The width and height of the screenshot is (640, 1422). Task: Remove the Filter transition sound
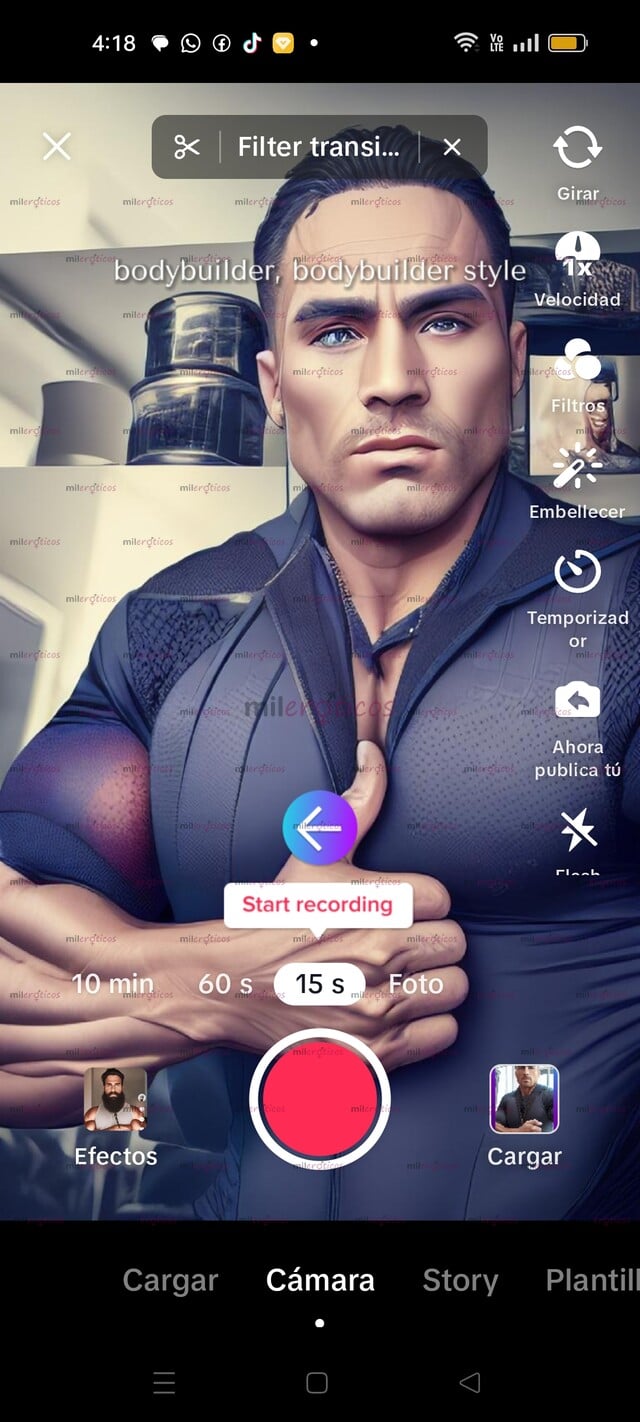452,147
